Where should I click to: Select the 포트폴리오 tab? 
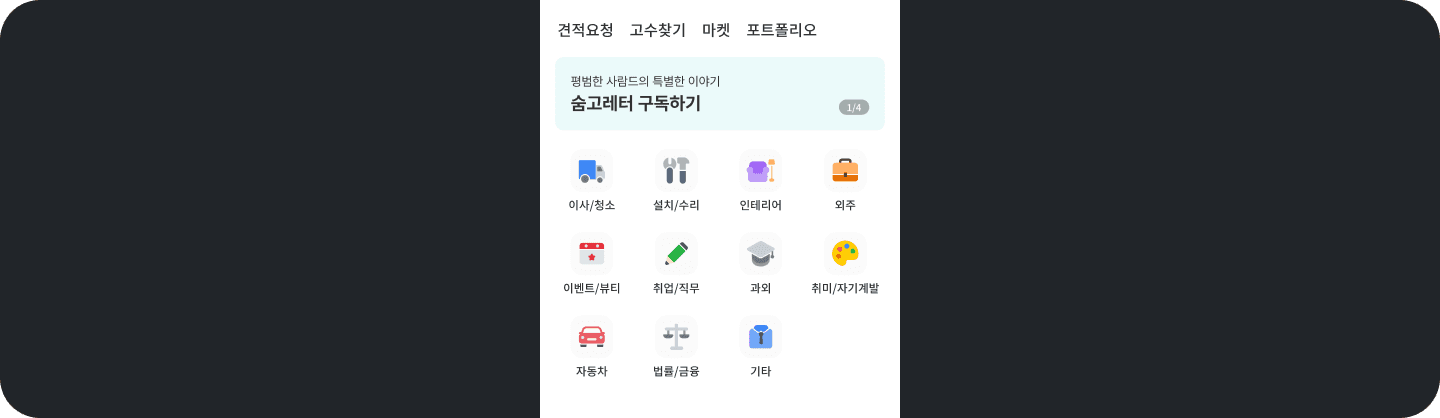[x=781, y=30]
